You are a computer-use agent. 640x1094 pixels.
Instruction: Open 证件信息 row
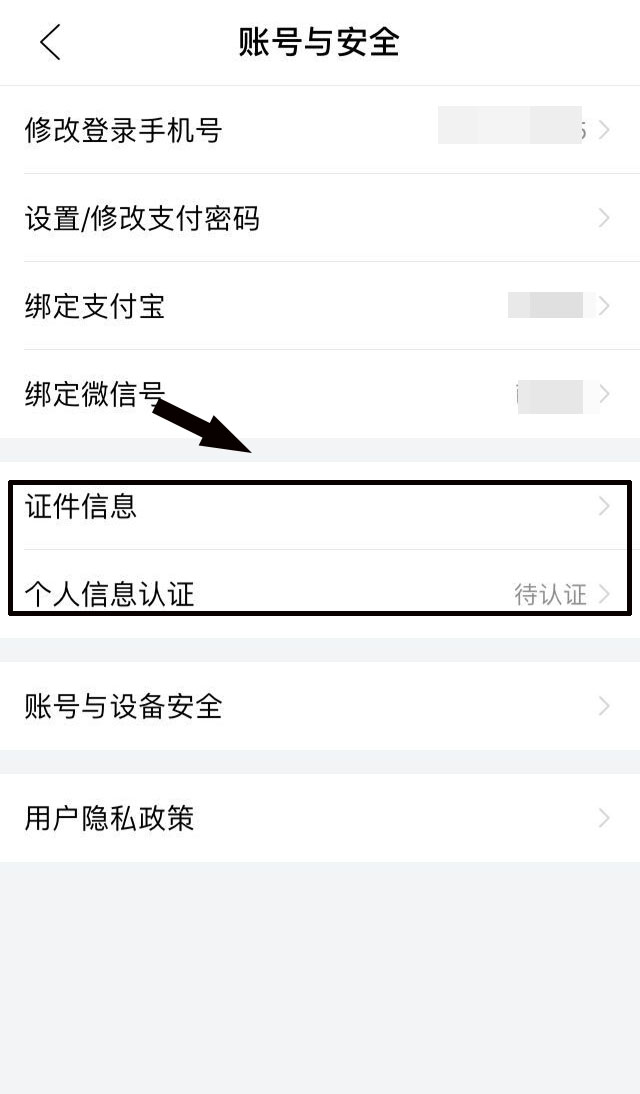[x=320, y=506]
